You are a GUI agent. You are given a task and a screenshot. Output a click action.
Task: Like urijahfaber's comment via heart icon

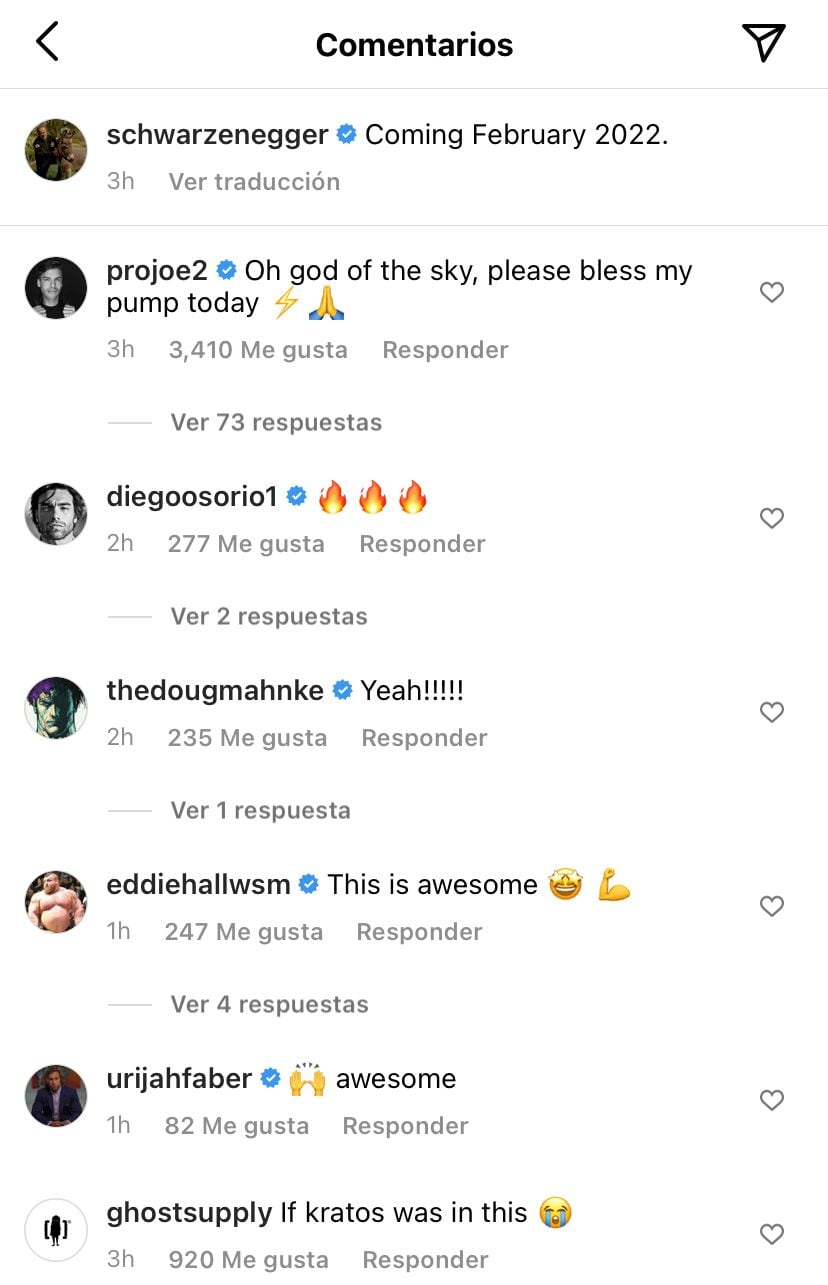pyautogui.click(x=771, y=1100)
